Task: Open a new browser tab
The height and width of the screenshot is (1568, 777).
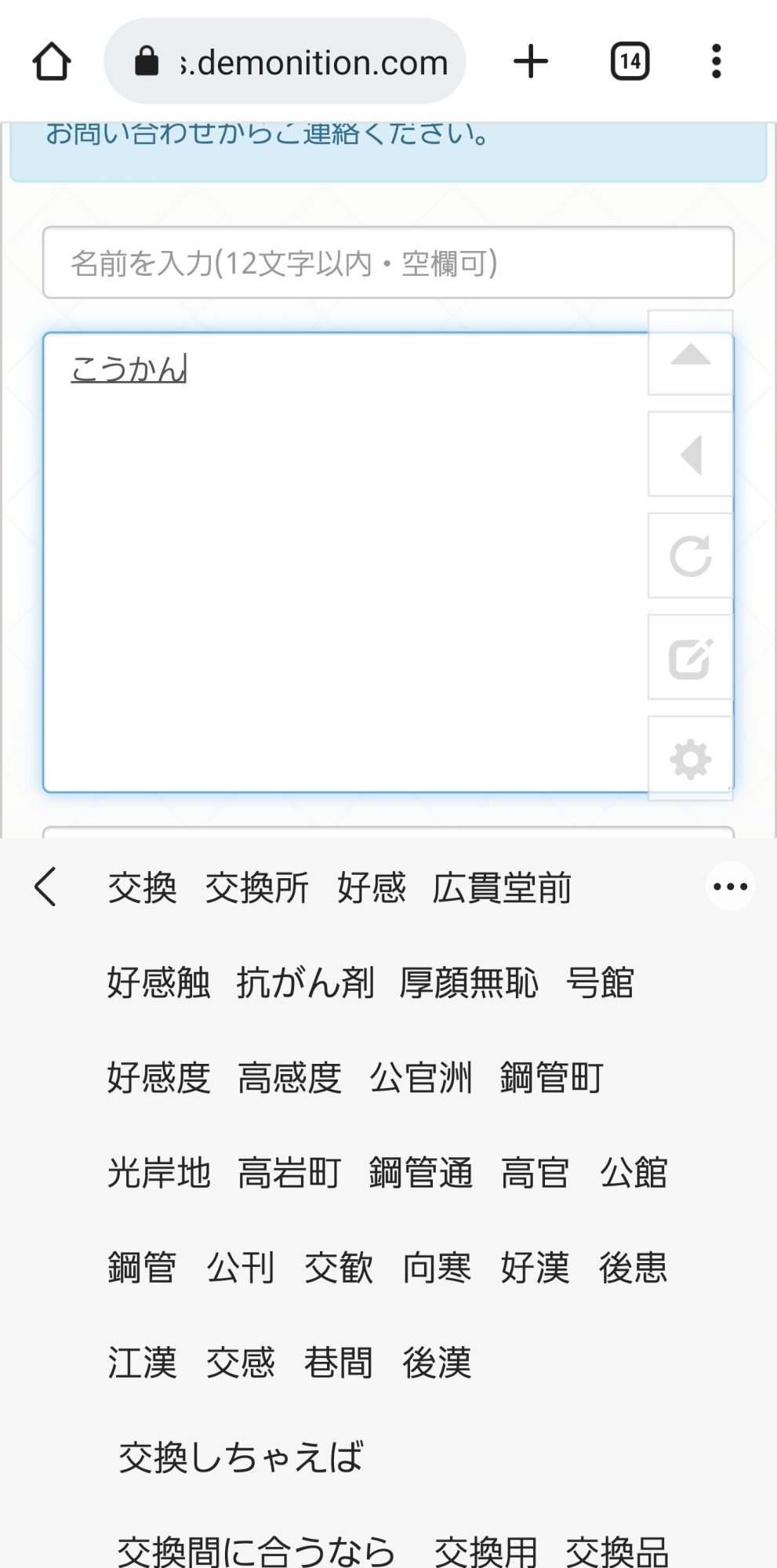Action: coord(531,62)
